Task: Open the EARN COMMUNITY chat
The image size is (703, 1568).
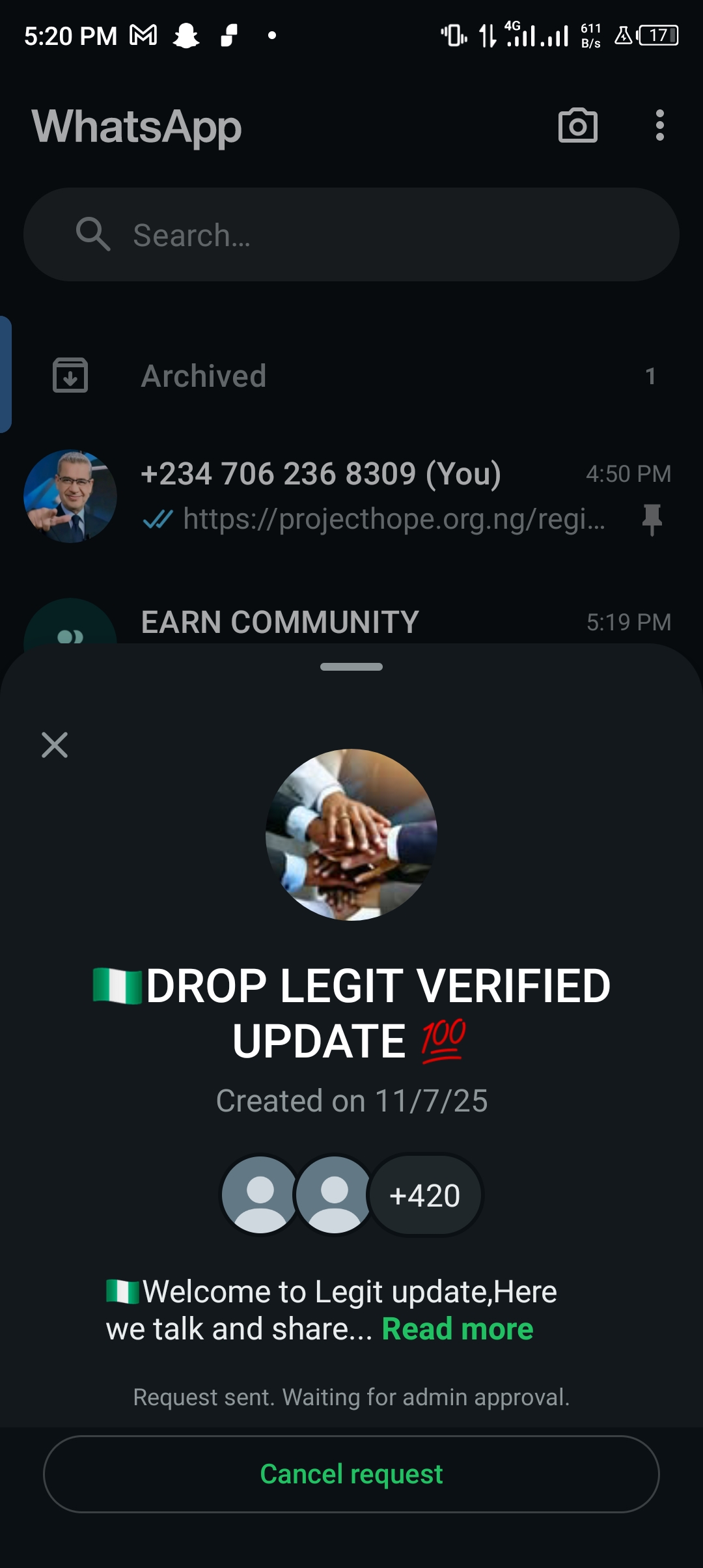Action: coord(351,621)
